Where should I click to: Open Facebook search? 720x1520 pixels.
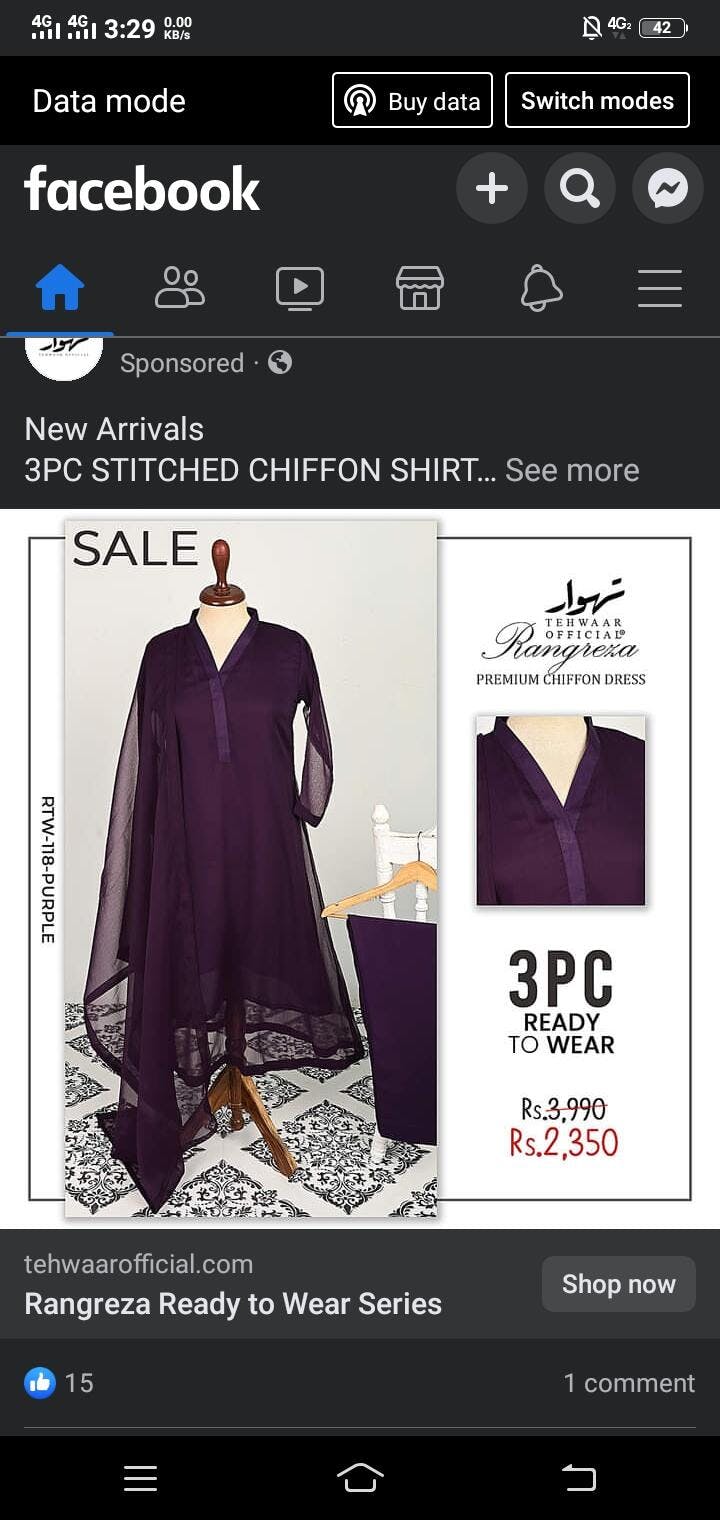[x=580, y=188]
